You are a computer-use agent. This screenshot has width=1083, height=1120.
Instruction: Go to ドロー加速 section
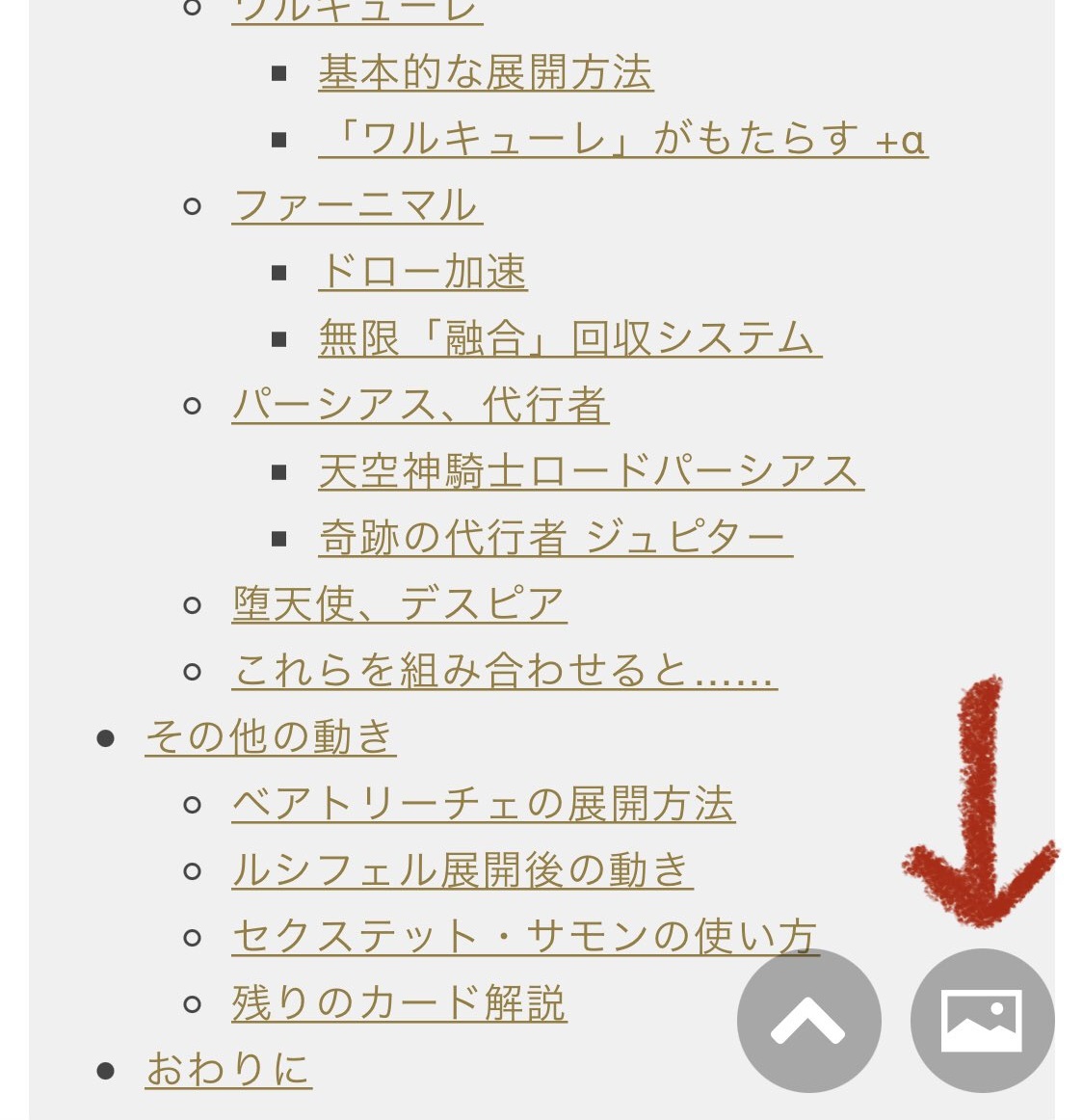click(422, 273)
